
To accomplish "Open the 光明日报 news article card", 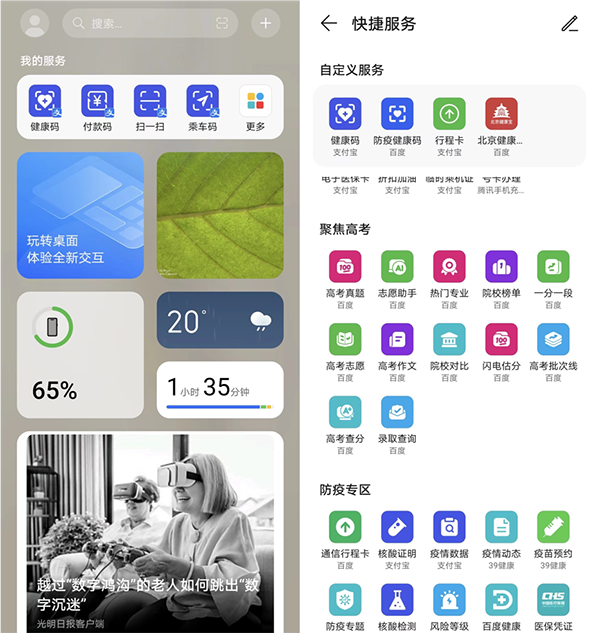I will click(150, 530).
